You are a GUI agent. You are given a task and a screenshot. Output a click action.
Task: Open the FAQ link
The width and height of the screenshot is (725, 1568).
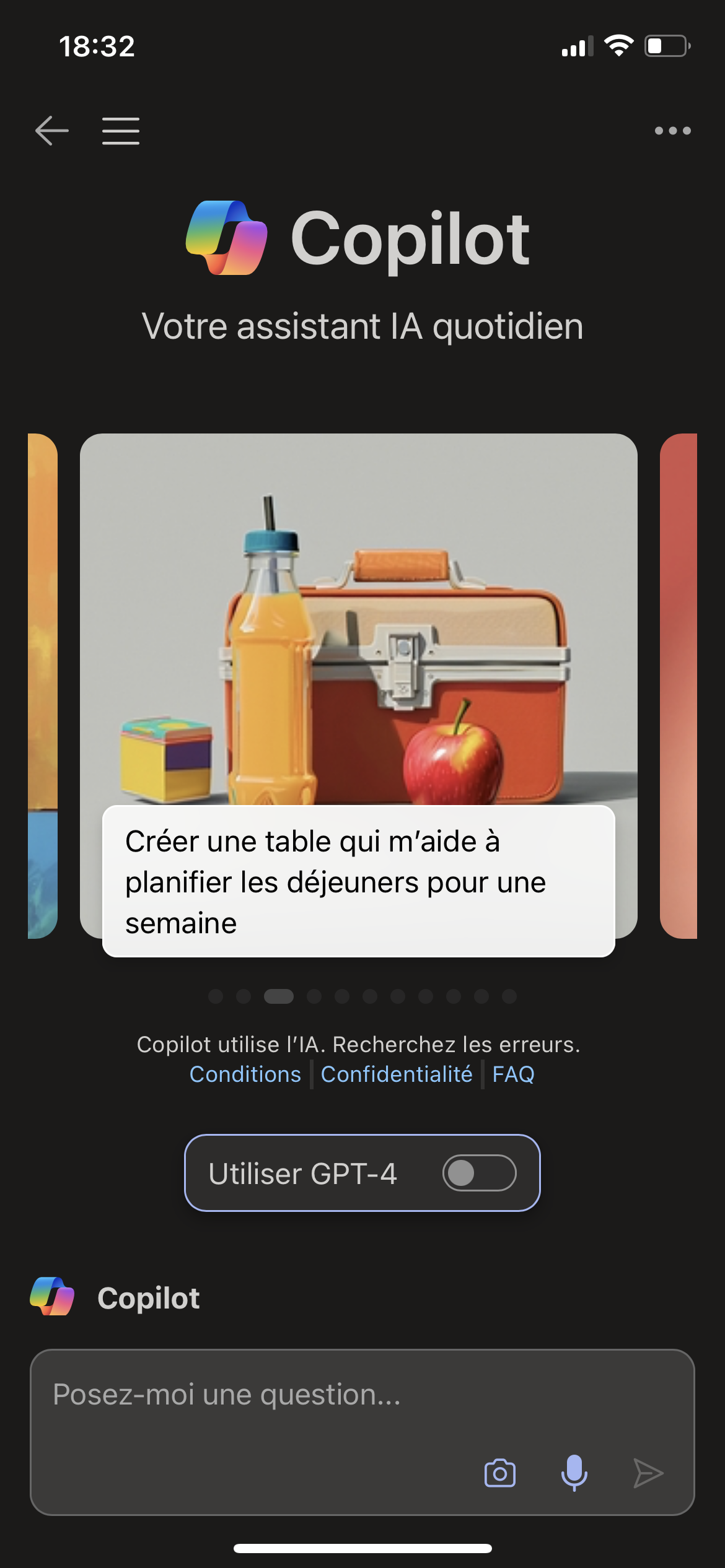point(513,1074)
